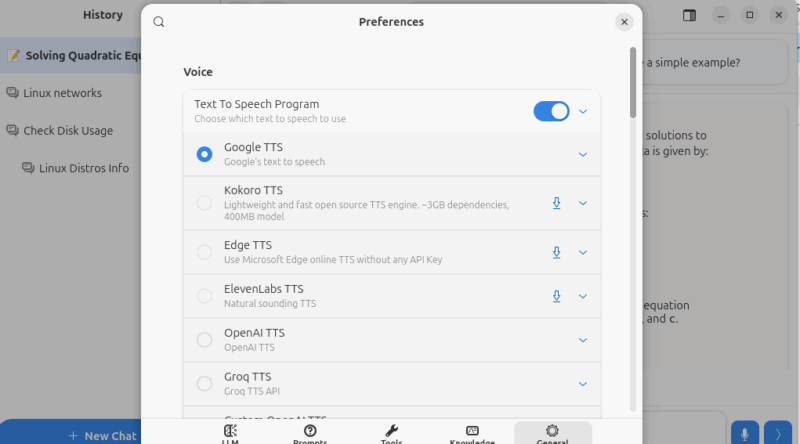The image size is (800, 444).
Task: Switch to the Tools preferences tab
Action: coord(391,434)
